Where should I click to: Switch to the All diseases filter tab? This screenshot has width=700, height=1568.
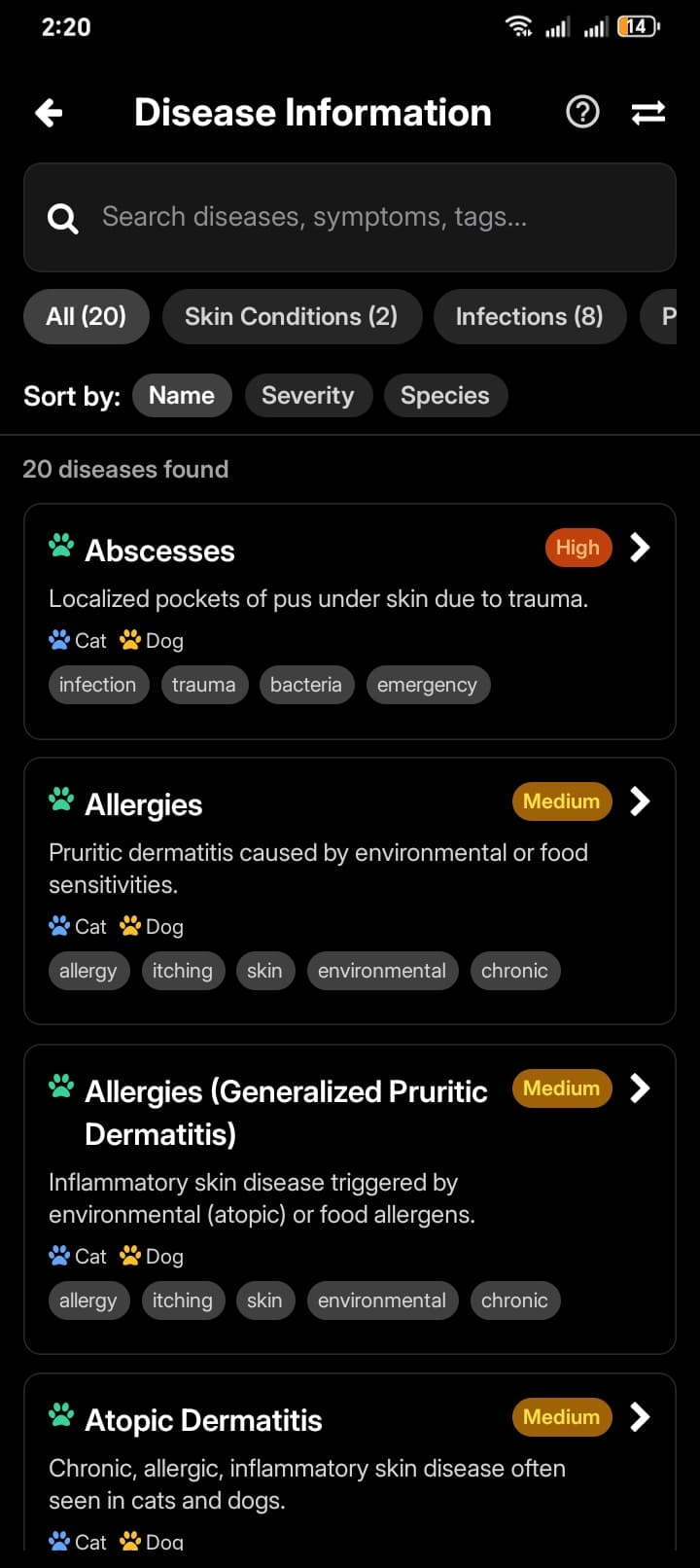(86, 316)
